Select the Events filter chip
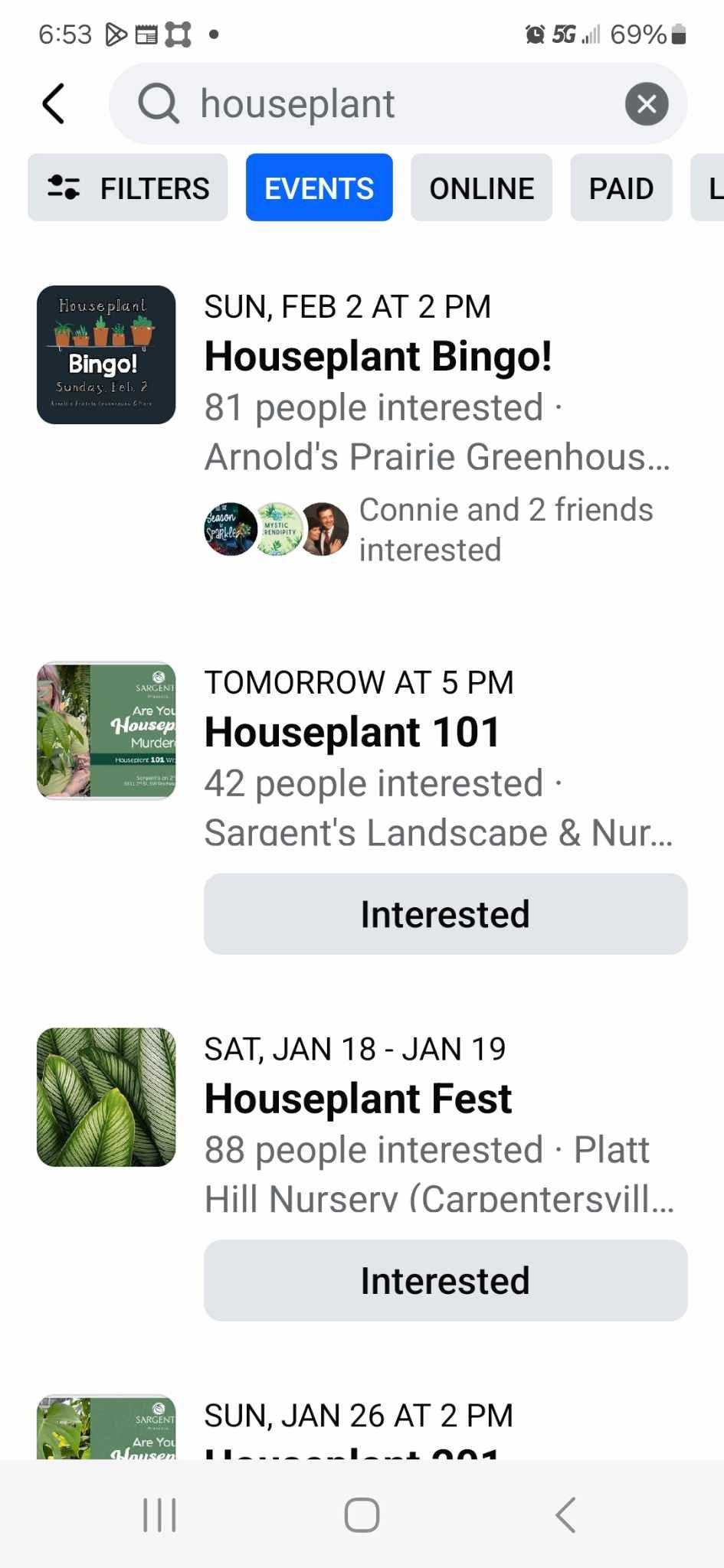Screen dimensions: 724x1568 point(319,188)
